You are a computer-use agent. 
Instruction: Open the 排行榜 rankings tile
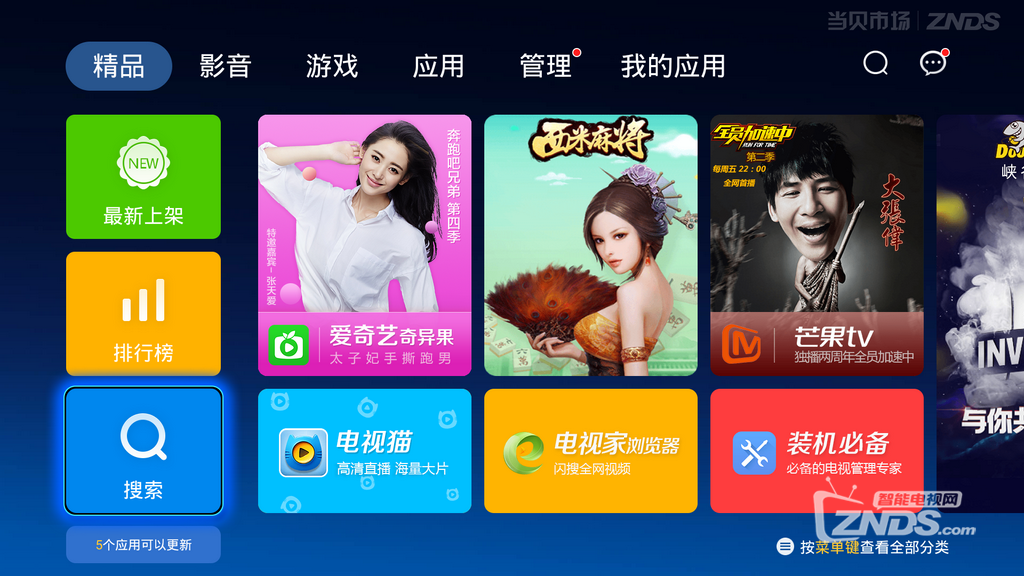[143, 313]
